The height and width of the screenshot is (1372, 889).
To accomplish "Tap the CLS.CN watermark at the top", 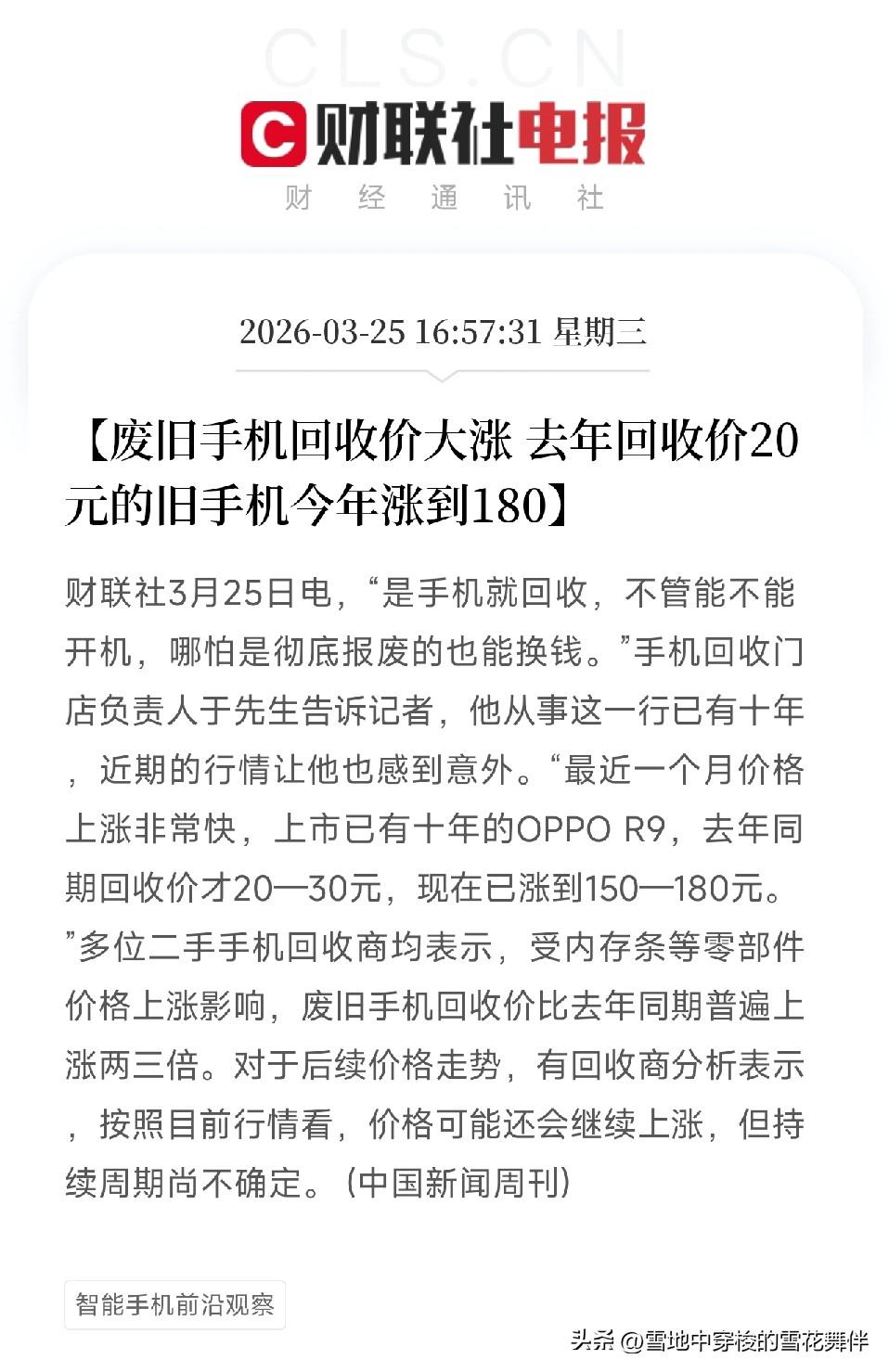I will coord(444,58).
